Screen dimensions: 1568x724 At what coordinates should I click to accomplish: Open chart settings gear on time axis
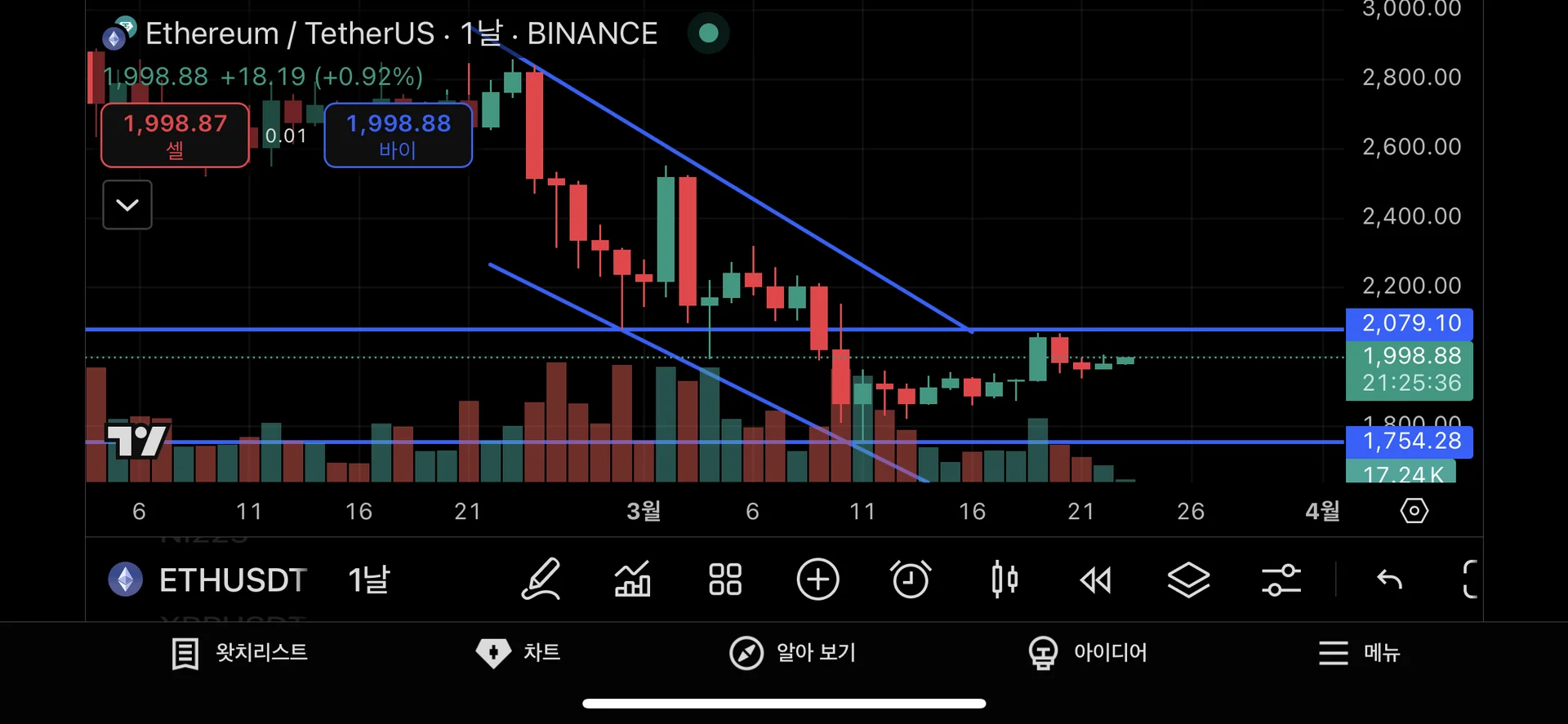click(x=1414, y=511)
